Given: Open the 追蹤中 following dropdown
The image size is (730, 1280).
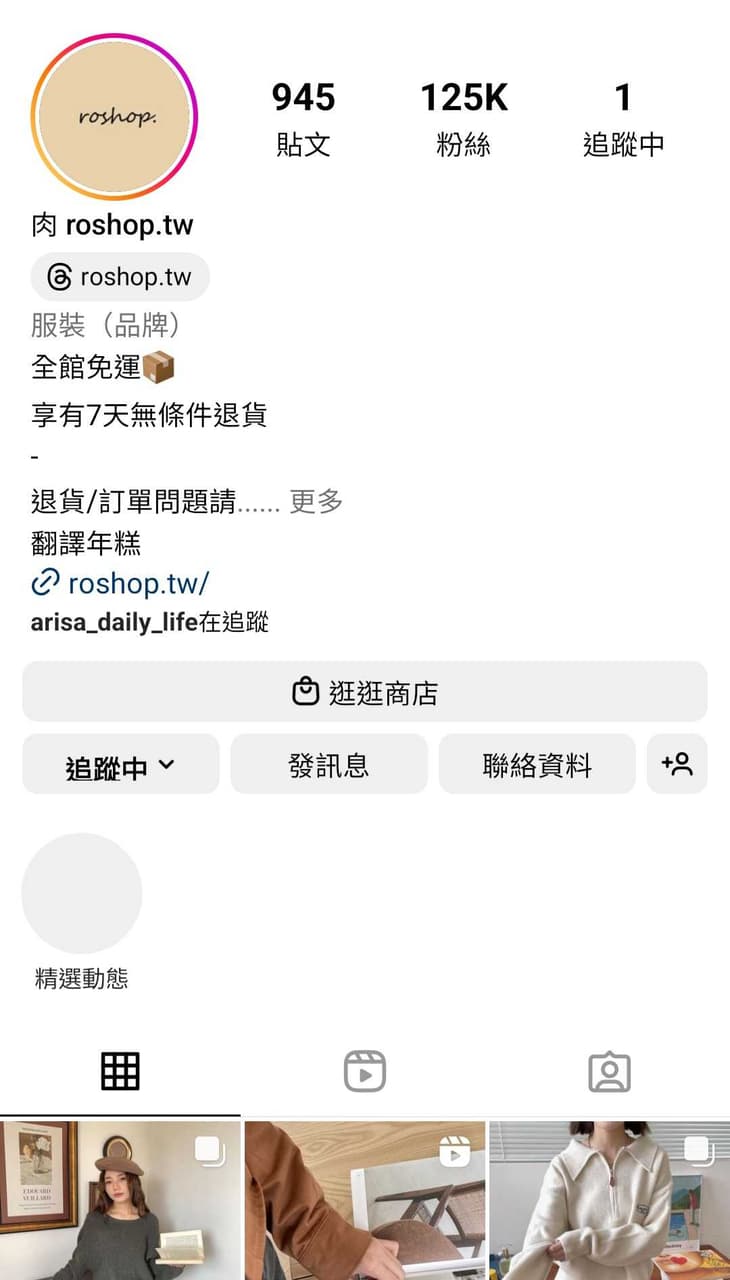Looking at the screenshot, I should (121, 765).
